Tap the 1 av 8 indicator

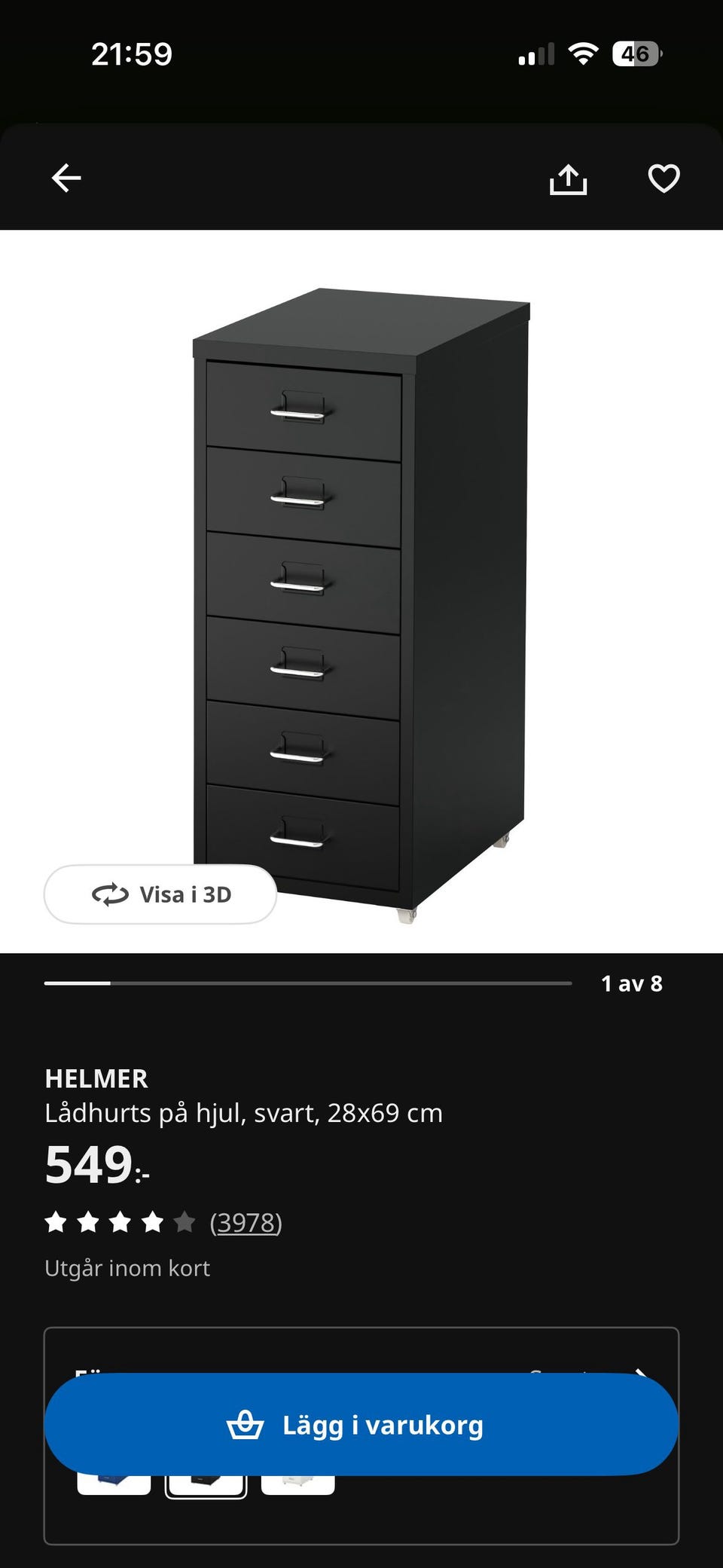pyautogui.click(x=630, y=983)
